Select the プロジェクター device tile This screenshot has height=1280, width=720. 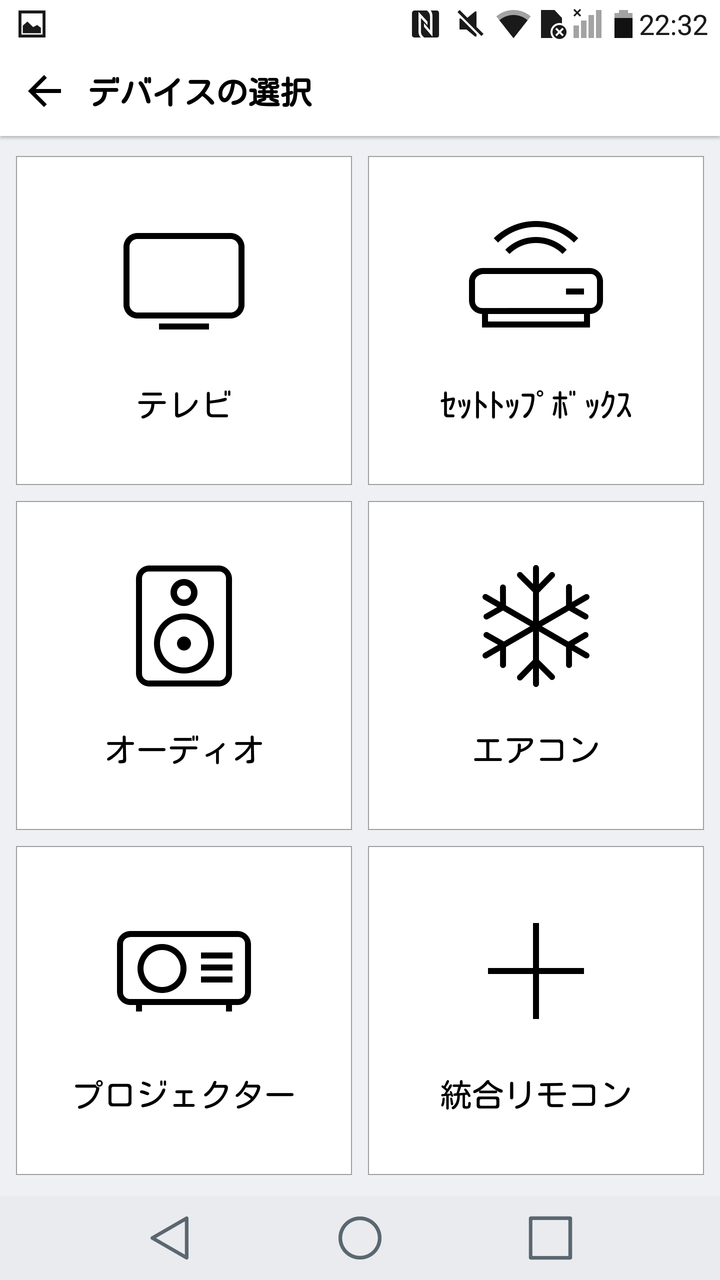(x=184, y=1010)
